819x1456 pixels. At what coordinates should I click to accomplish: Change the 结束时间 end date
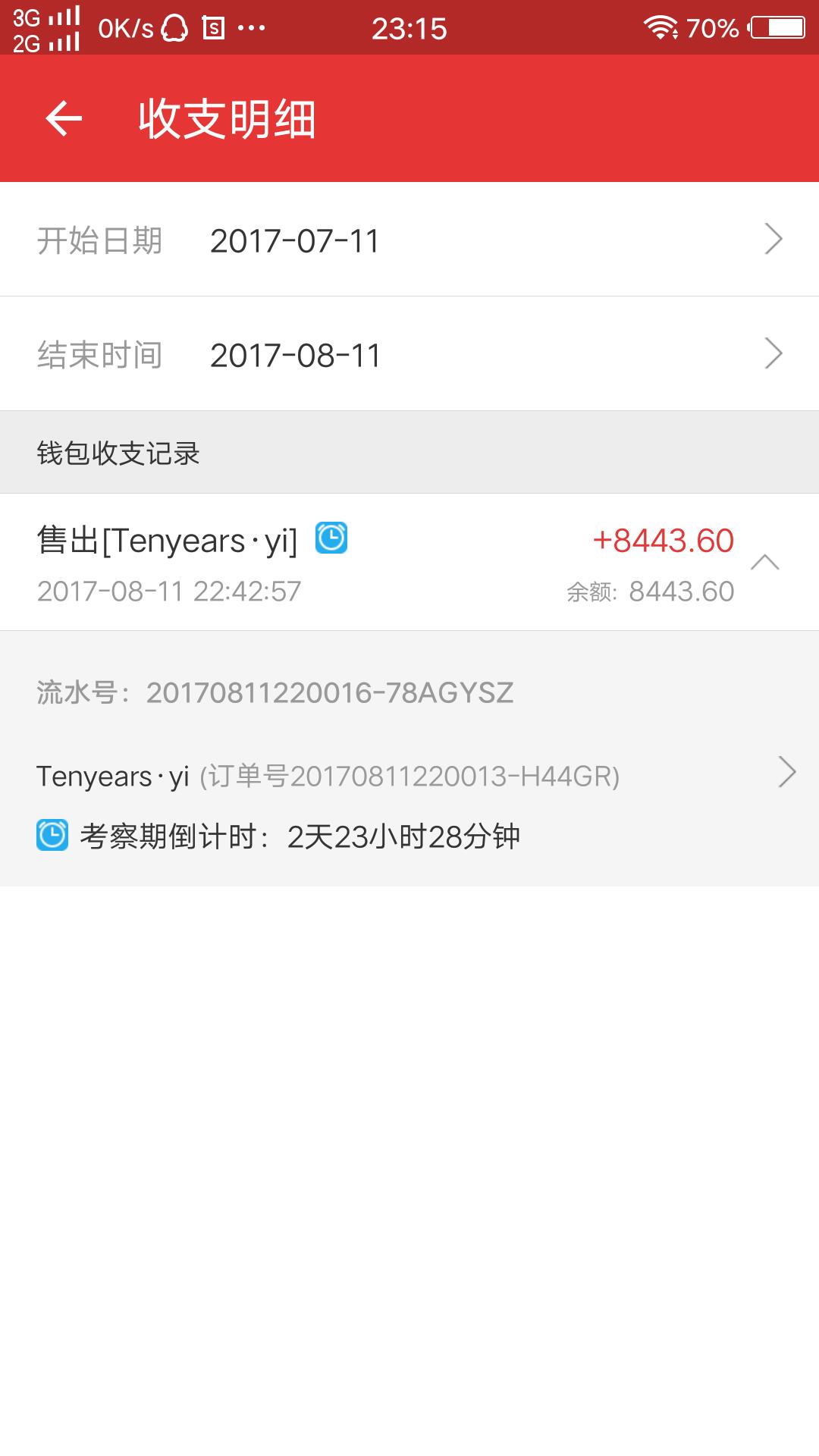coord(409,353)
